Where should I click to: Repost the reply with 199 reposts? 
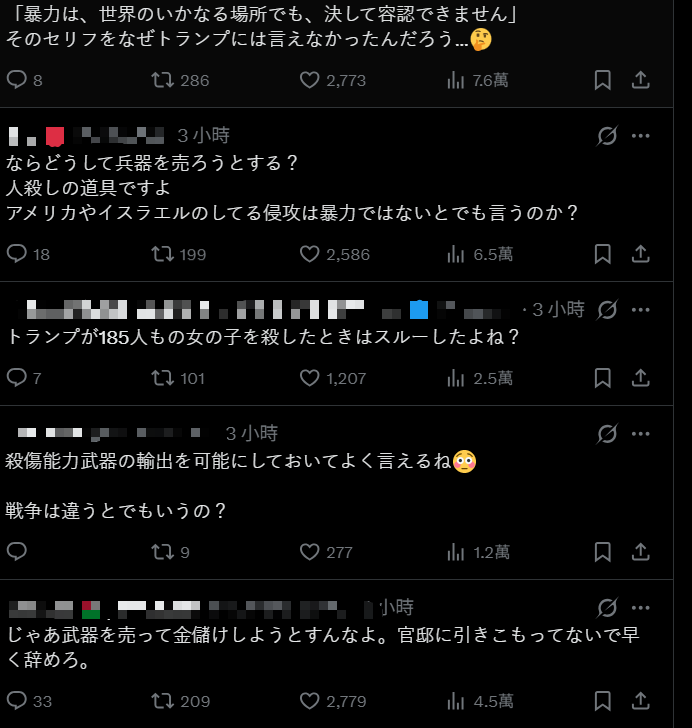[x=161, y=254]
